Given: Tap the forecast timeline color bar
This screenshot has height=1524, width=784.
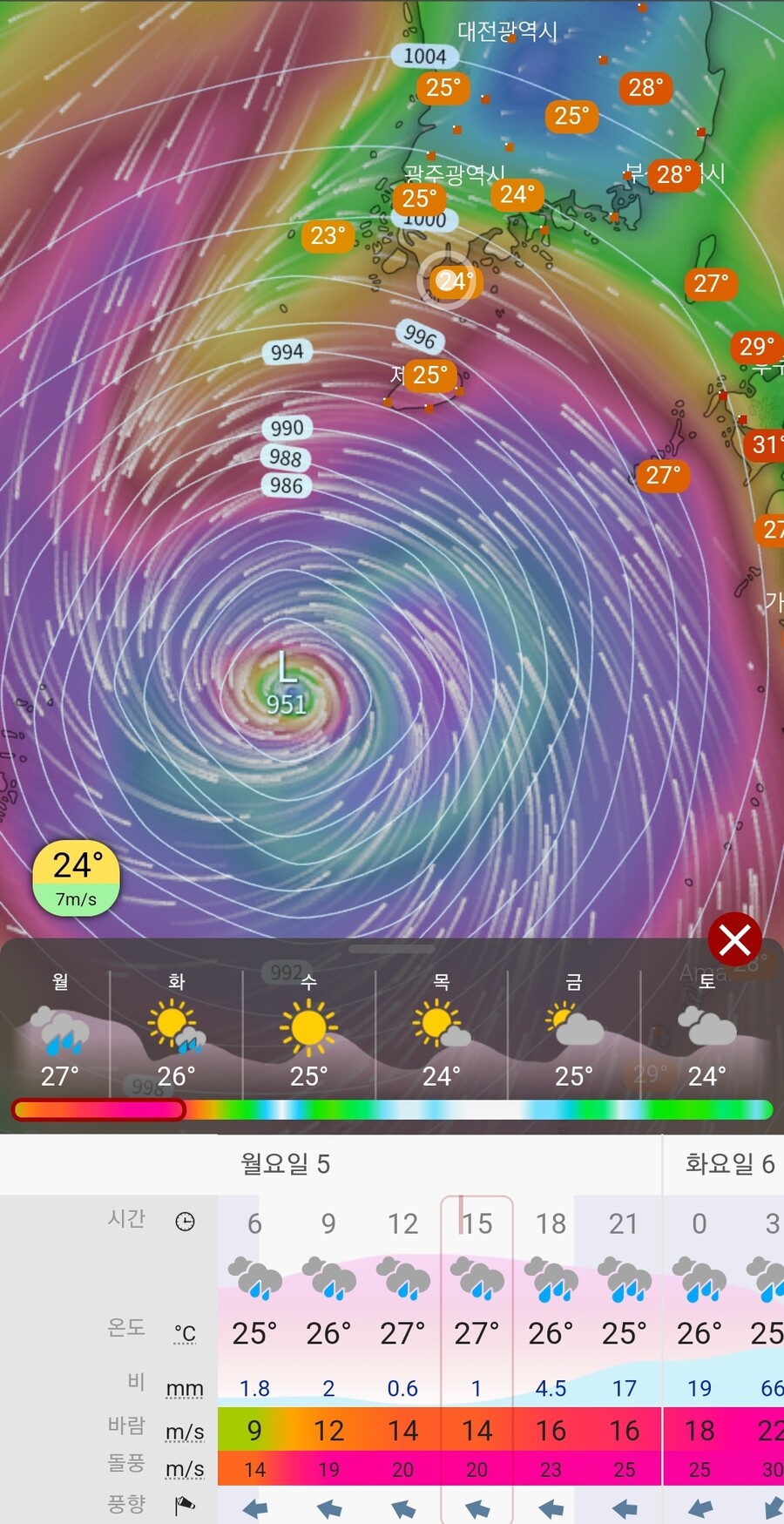Looking at the screenshot, I should click(x=392, y=1109).
